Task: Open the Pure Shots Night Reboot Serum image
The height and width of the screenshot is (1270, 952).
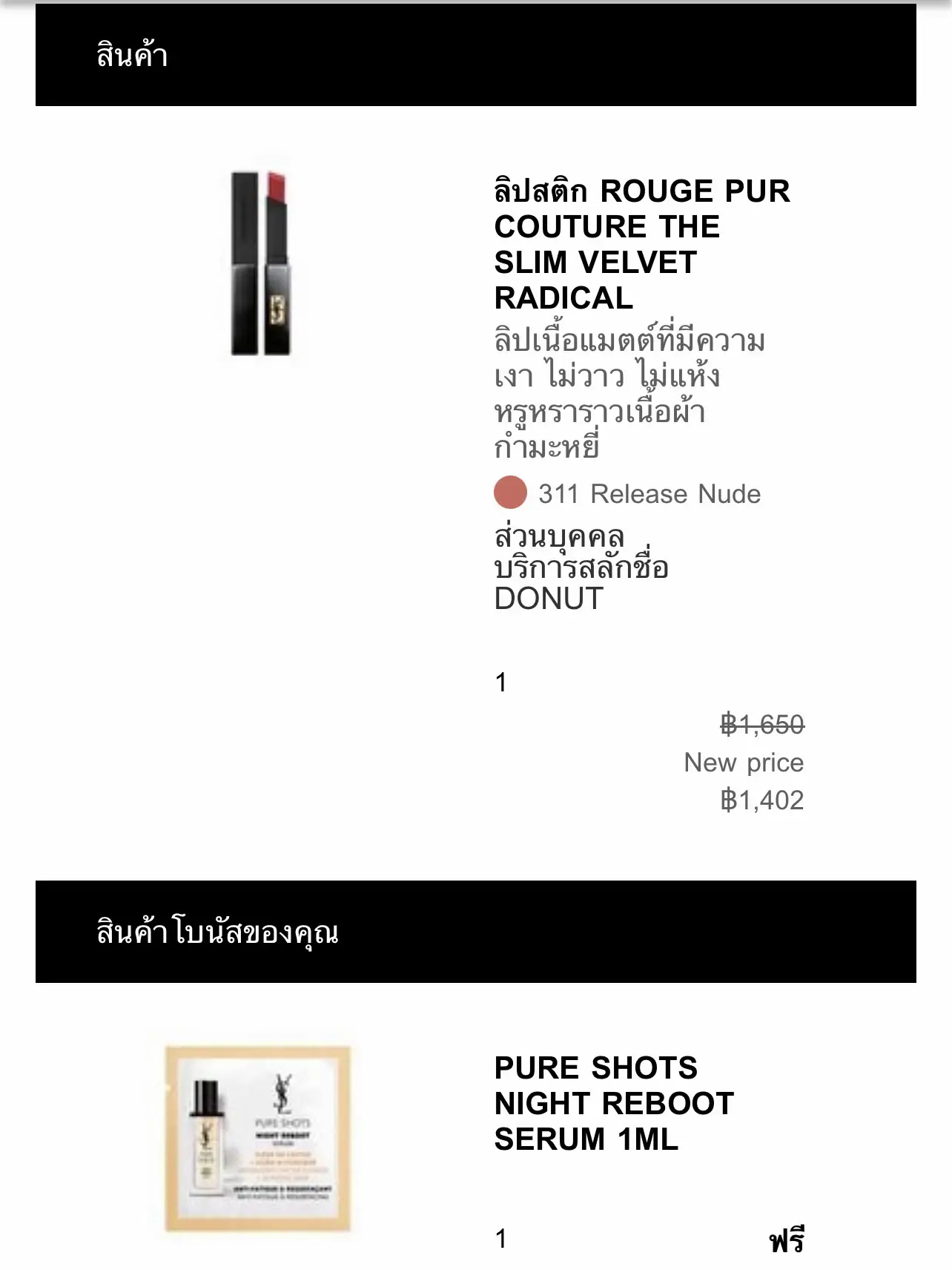Action: (x=257, y=1138)
